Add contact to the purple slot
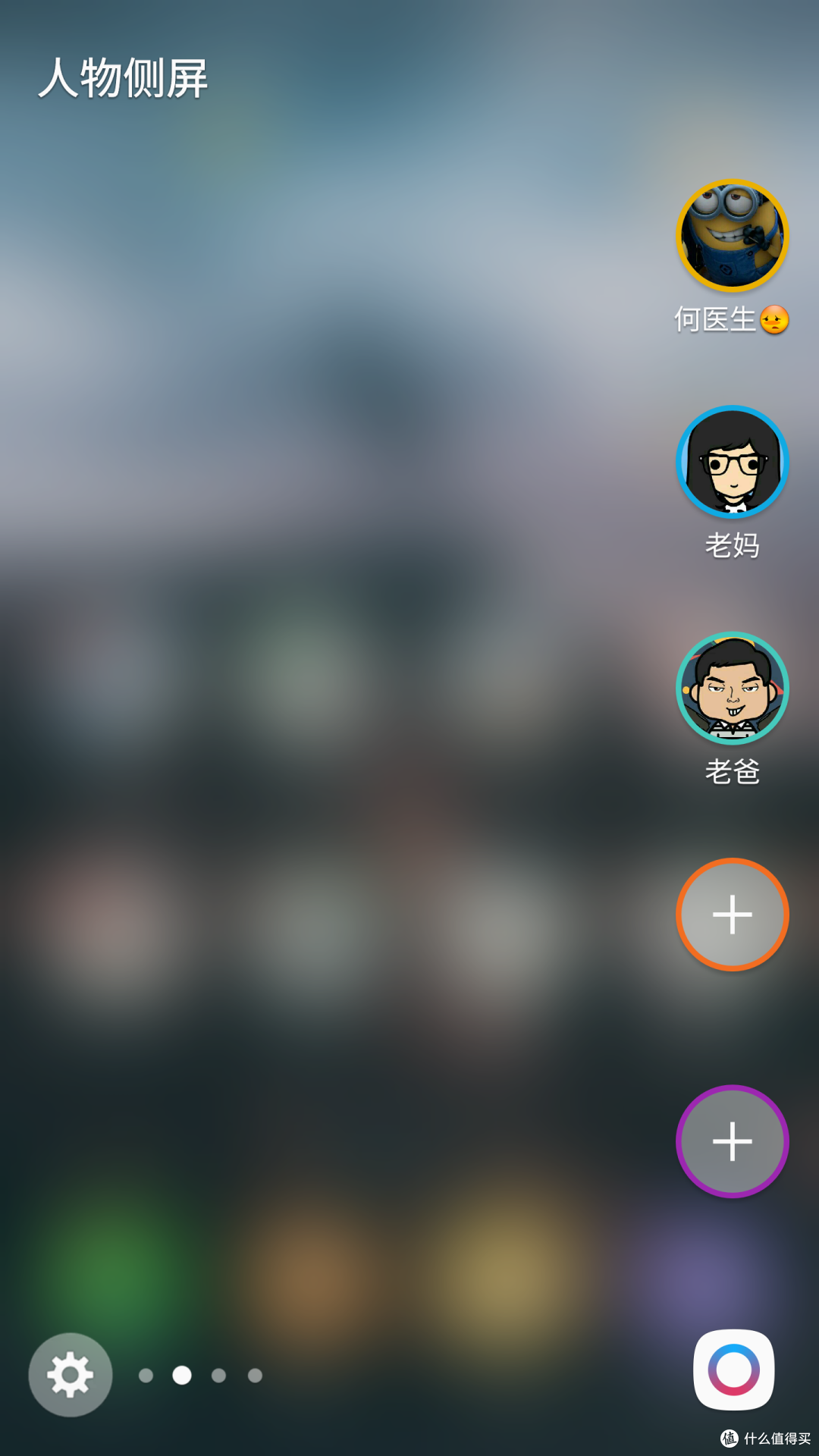 point(733,1141)
